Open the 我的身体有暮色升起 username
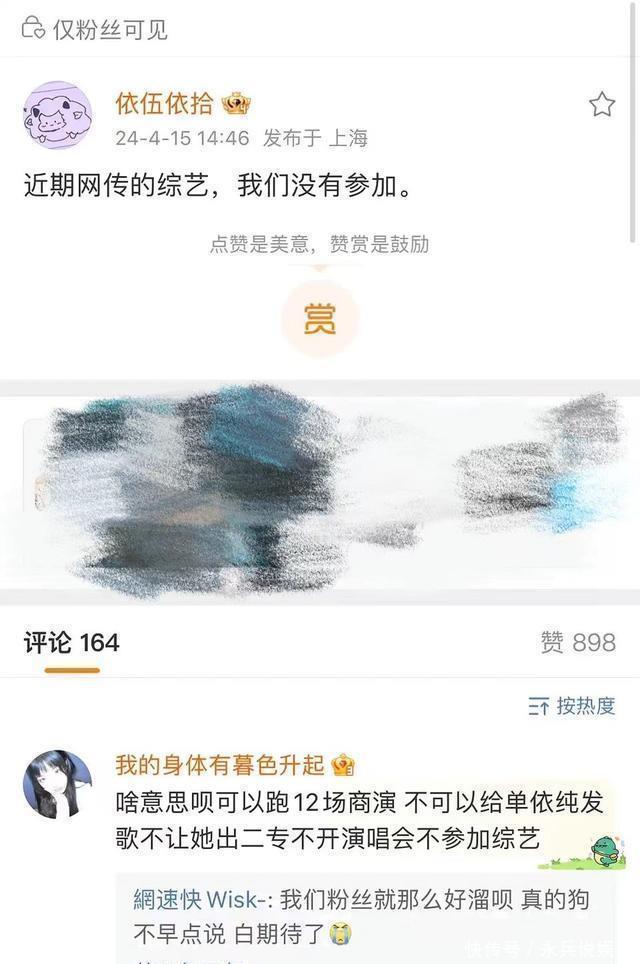 click(220, 766)
